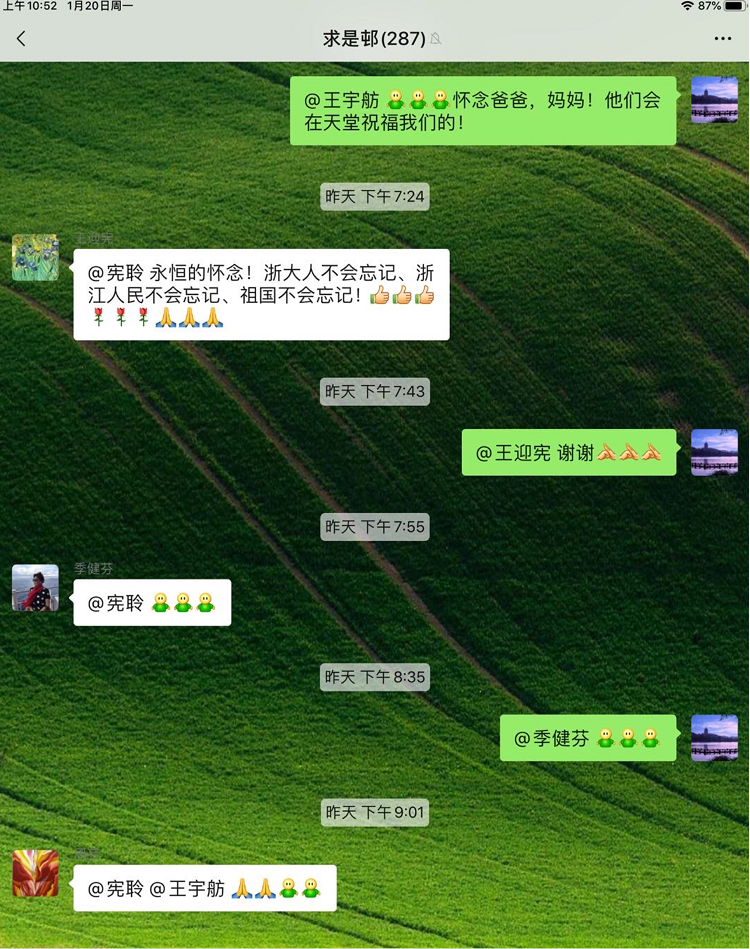Tap the iris painting avatar of 王迎宪
This screenshot has height=949, width=750.
(x=35, y=257)
